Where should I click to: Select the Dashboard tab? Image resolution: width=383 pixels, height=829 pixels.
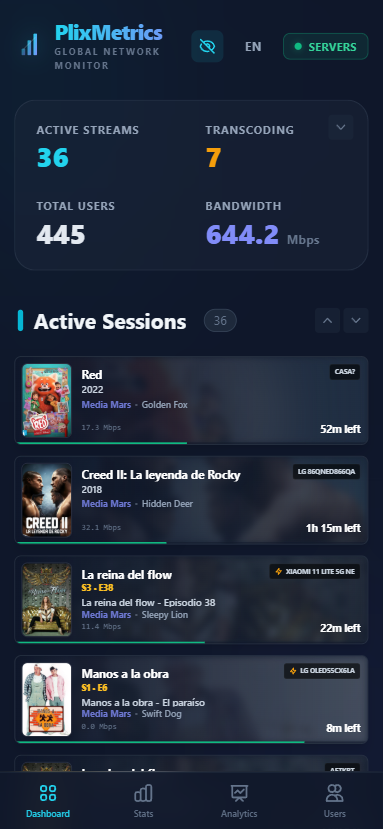point(48,800)
